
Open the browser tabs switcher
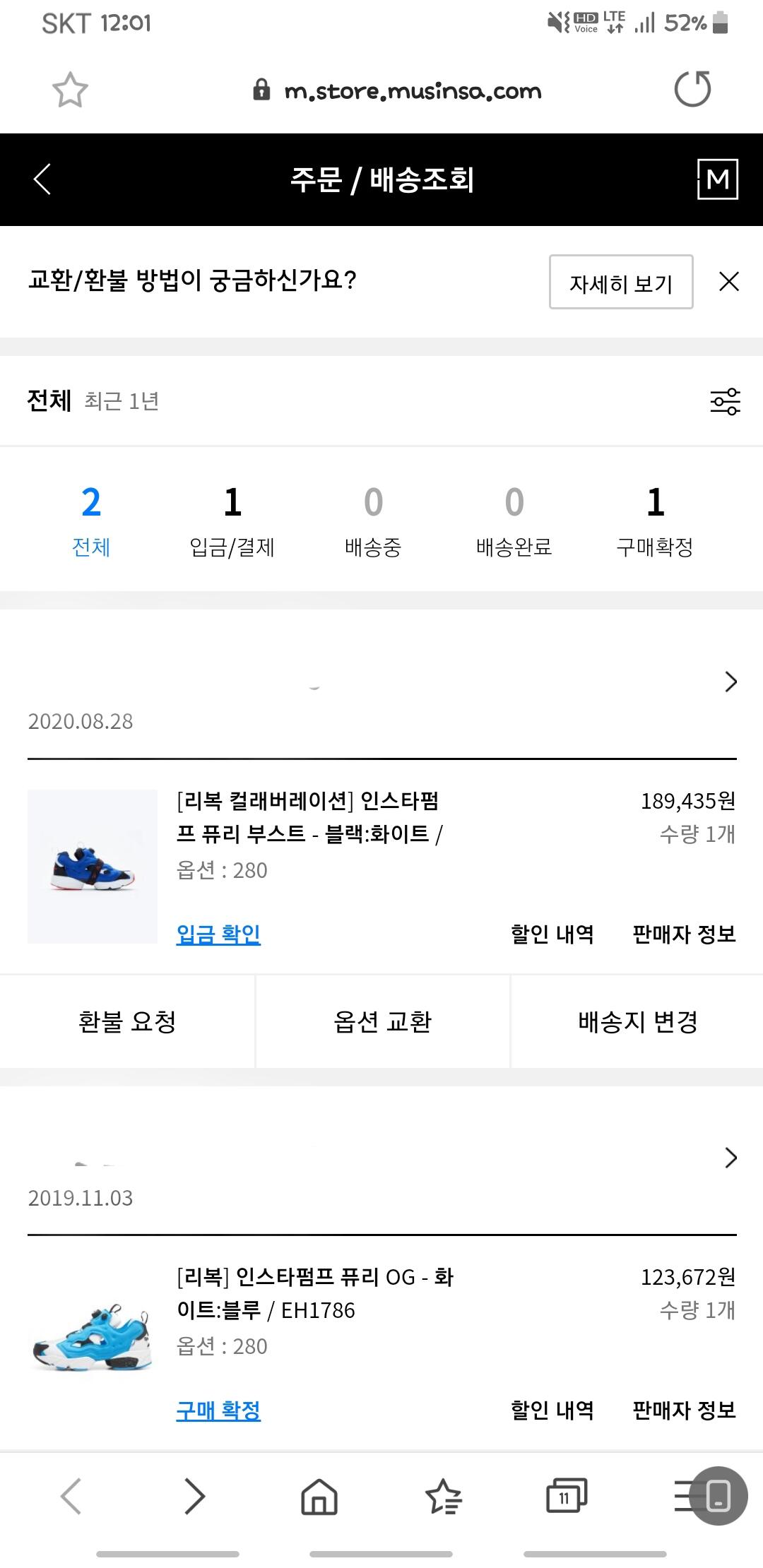coord(566,1495)
